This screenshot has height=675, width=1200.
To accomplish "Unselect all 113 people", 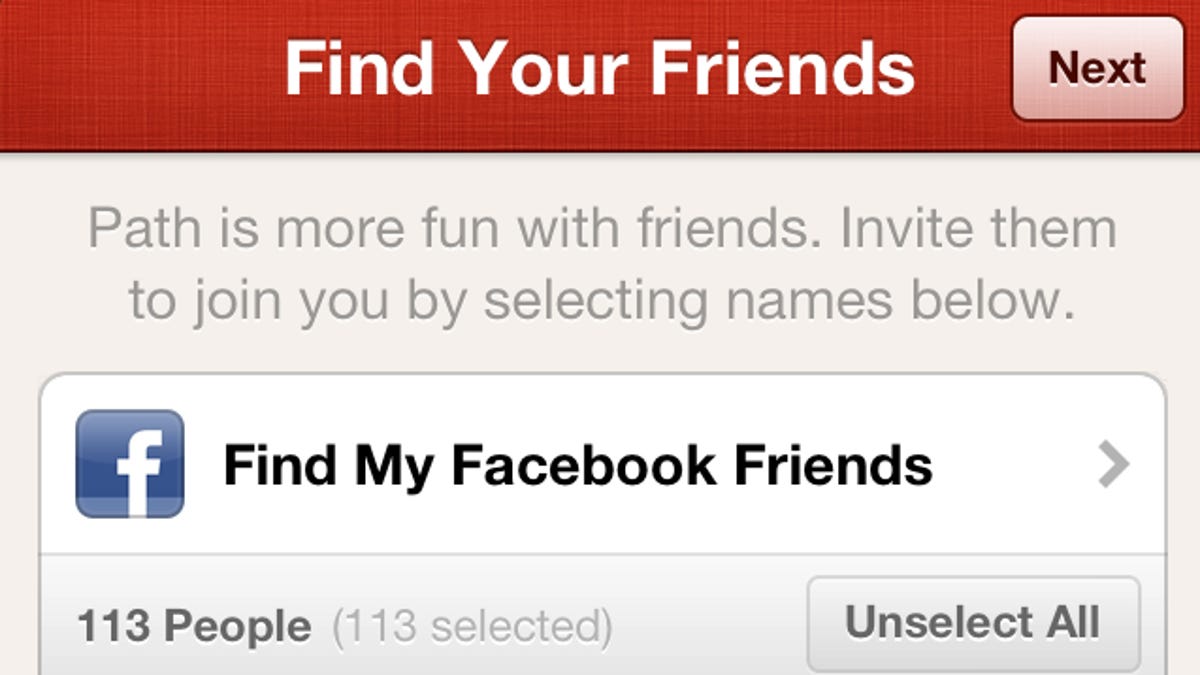I will pos(972,623).
